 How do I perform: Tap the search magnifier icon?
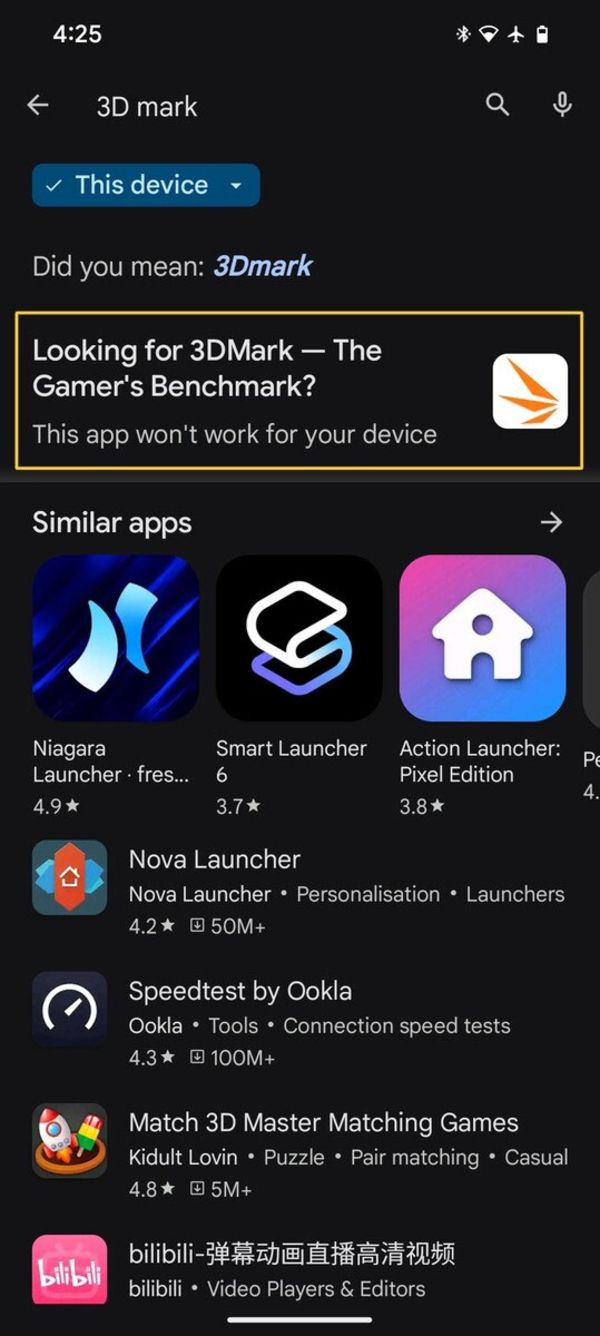[x=497, y=105]
